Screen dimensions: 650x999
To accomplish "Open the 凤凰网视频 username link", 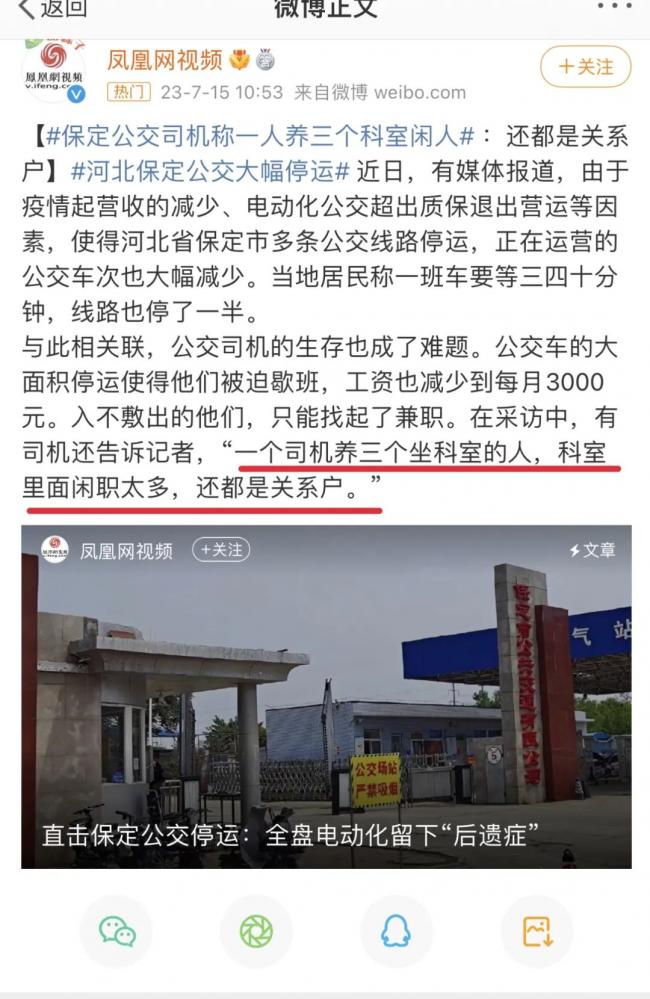I will point(165,61).
